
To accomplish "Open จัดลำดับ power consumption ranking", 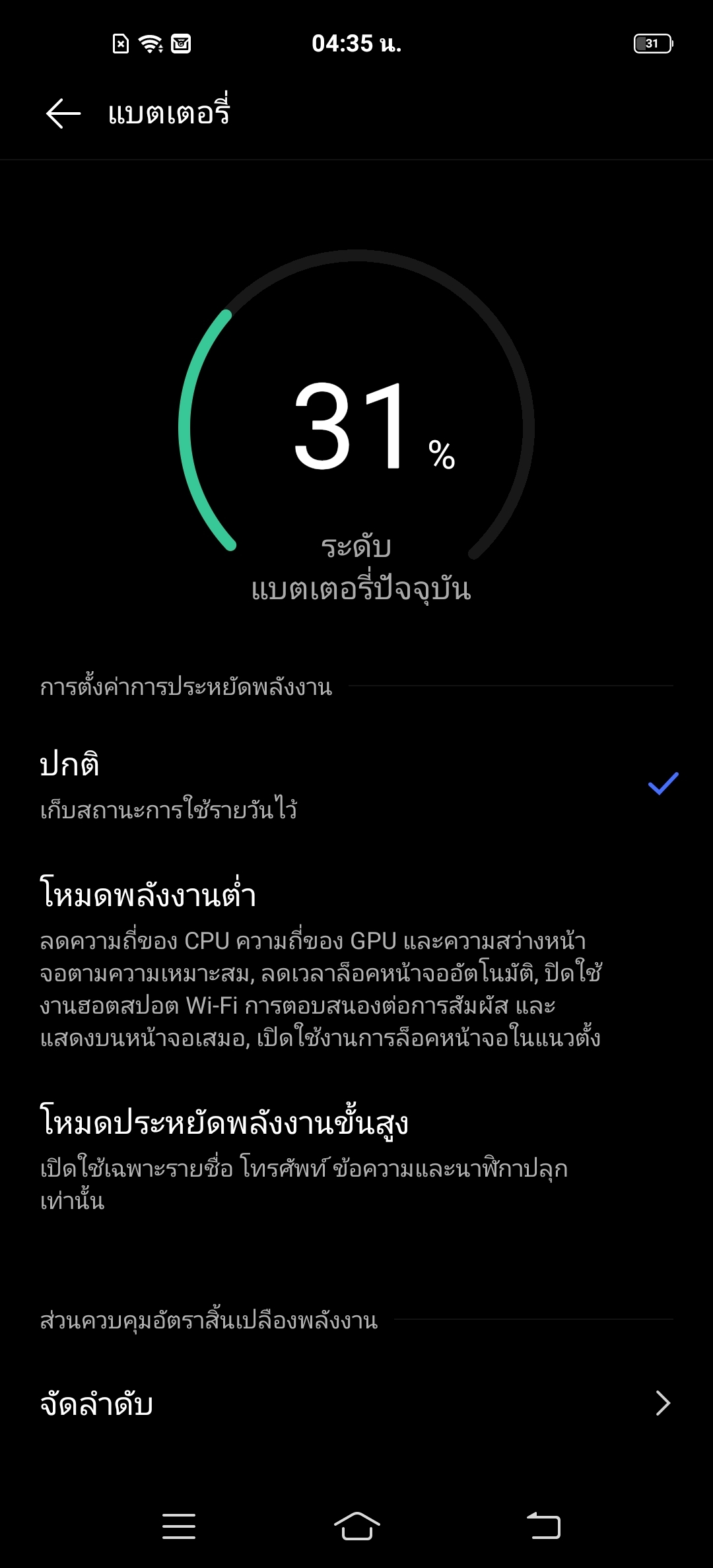I will coord(356,1403).
